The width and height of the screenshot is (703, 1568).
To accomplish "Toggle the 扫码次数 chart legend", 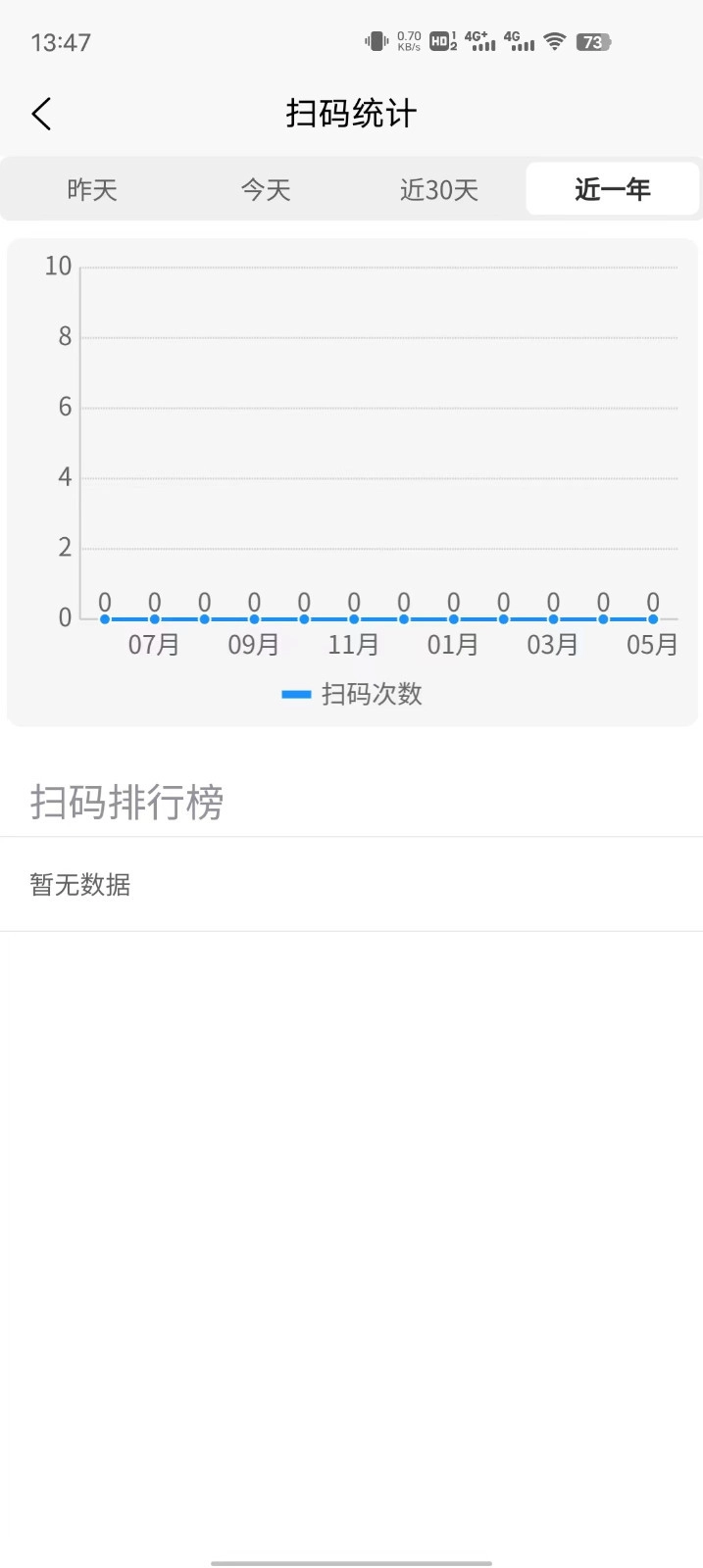I will pyautogui.click(x=352, y=694).
